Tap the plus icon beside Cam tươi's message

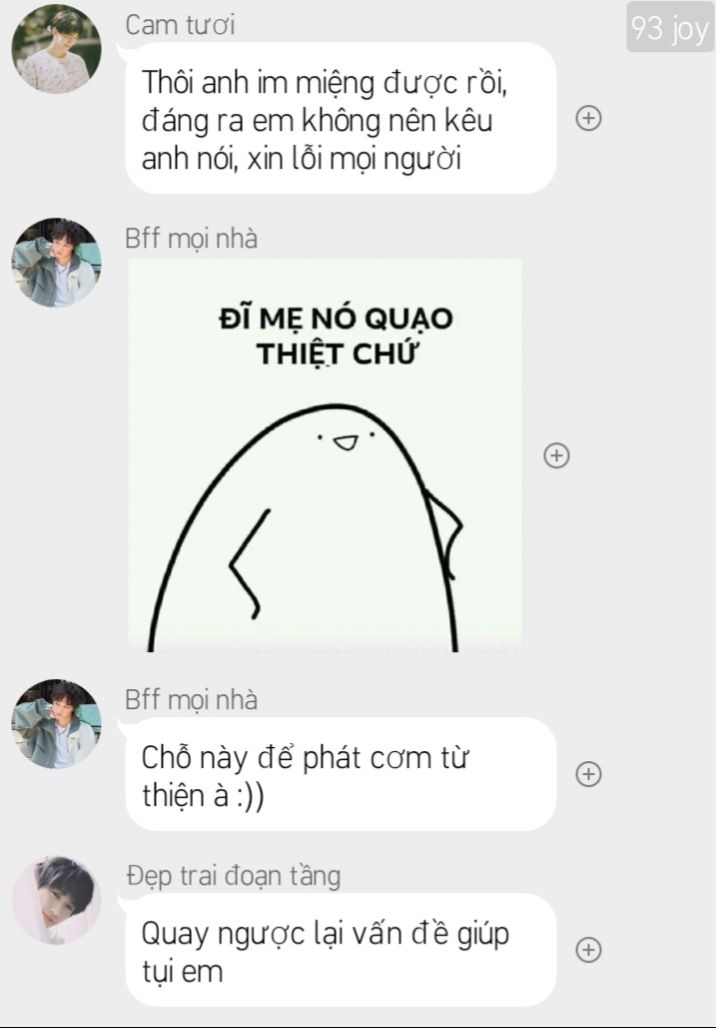click(588, 118)
